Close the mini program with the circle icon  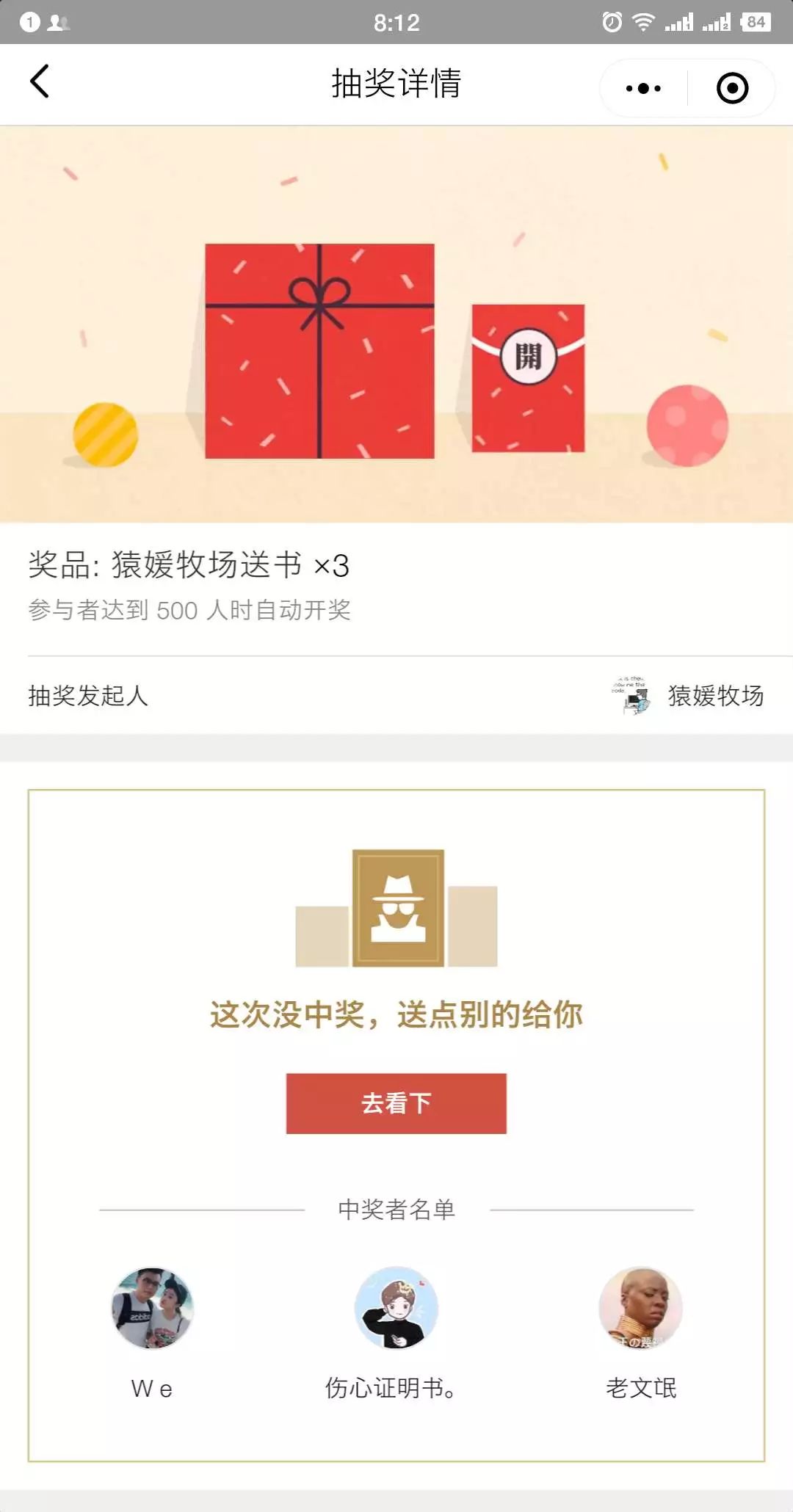click(x=731, y=88)
